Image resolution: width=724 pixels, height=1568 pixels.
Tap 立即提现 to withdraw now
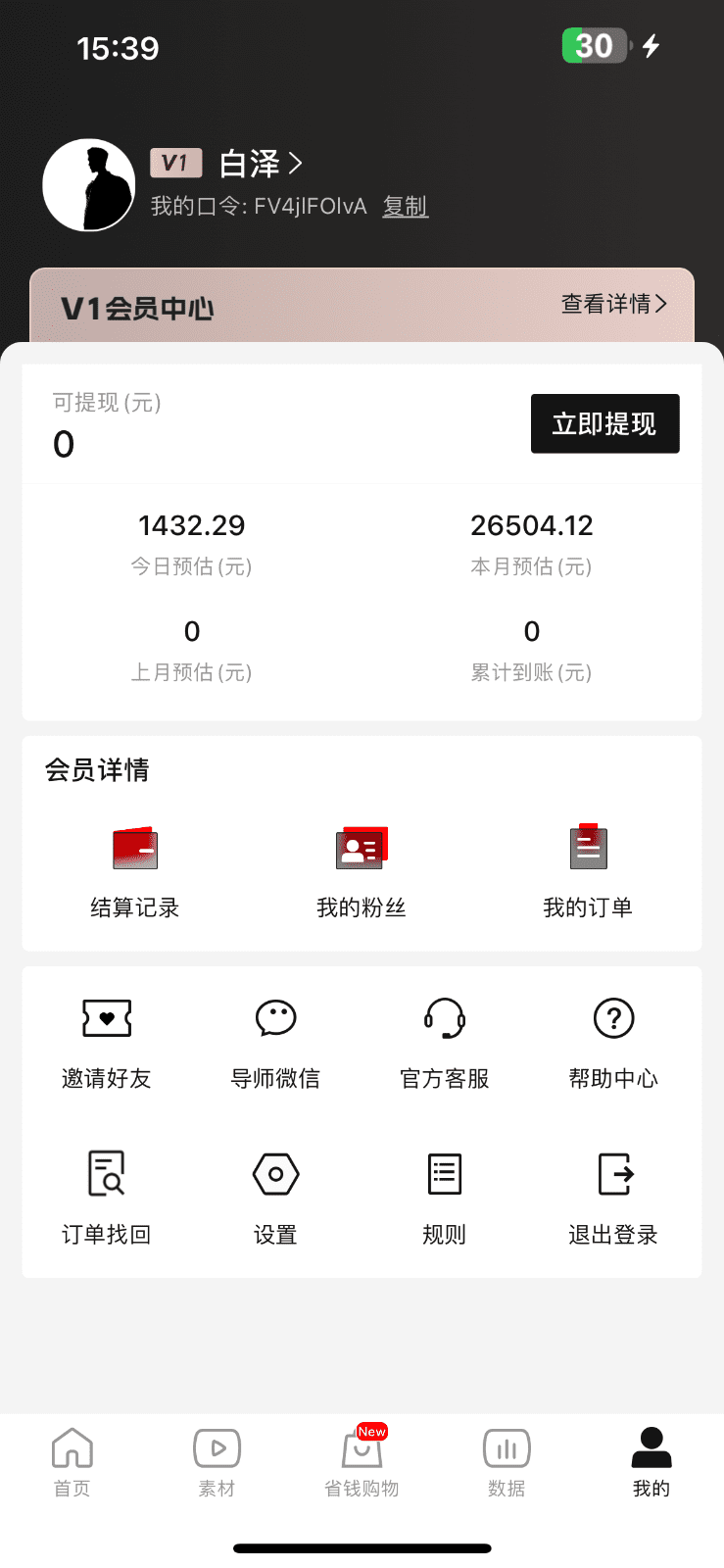pos(604,423)
